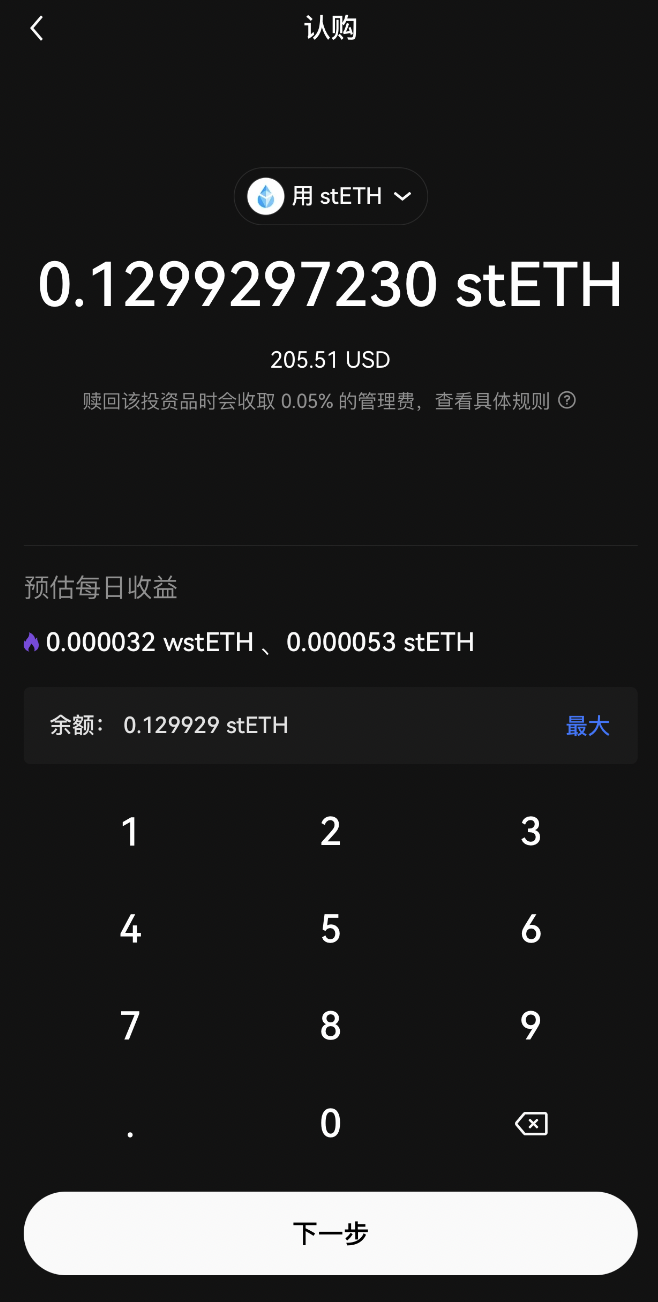Enter digit 1 on the keypad
Image resolution: width=658 pixels, height=1302 pixels.
pyautogui.click(x=130, y=832)
